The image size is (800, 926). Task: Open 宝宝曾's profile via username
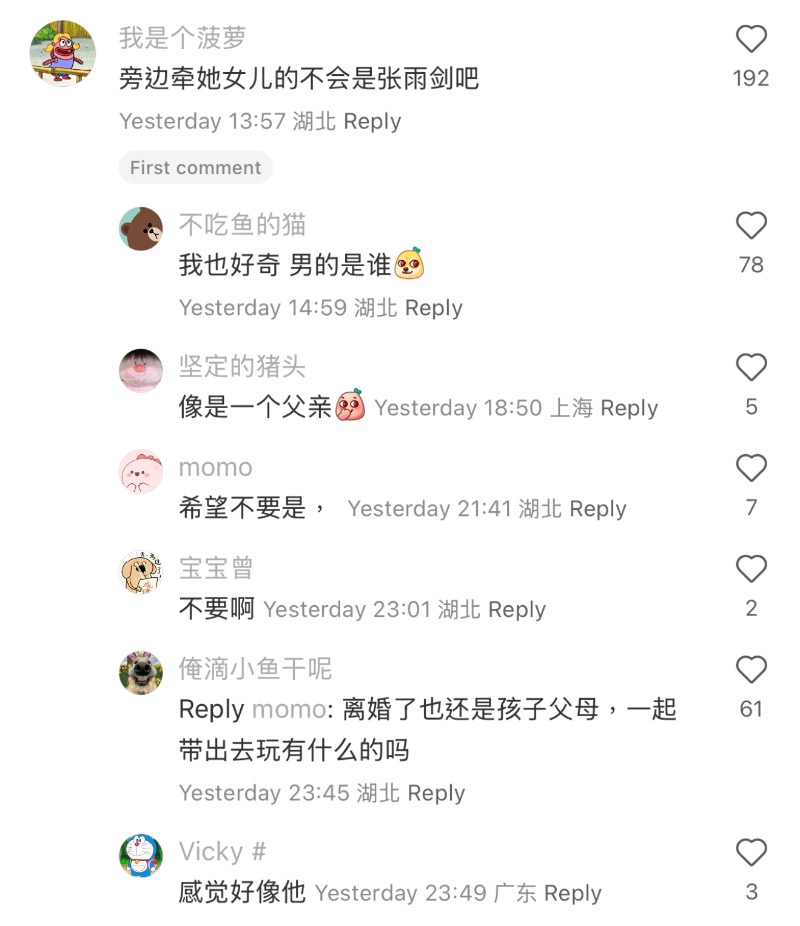[216, 568]
